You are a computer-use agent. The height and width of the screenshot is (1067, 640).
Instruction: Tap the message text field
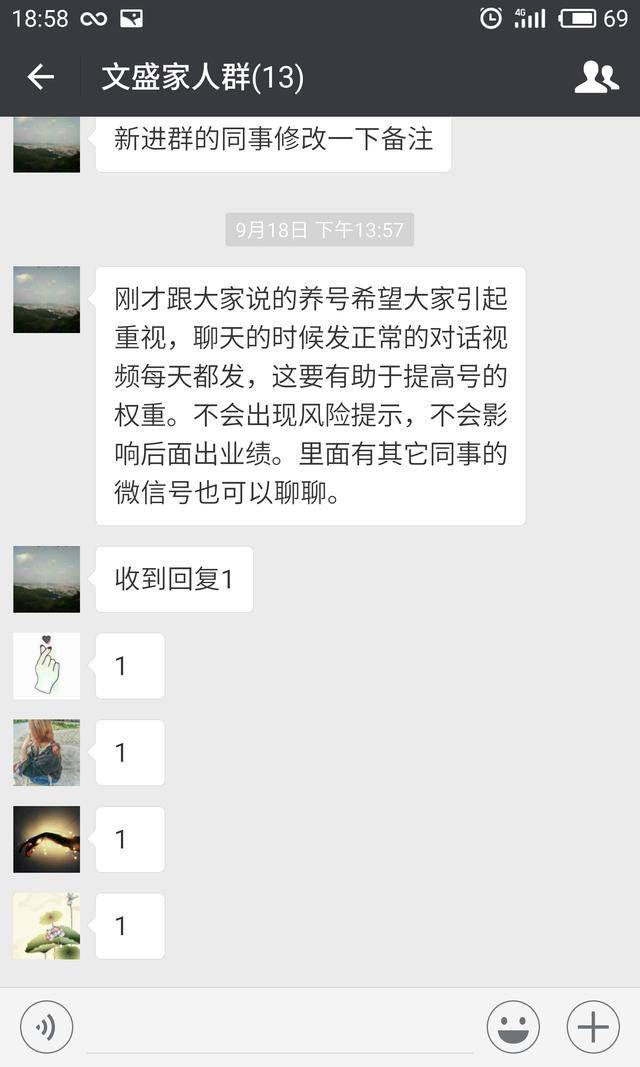pyautogui.click(x=280, y=1027)
